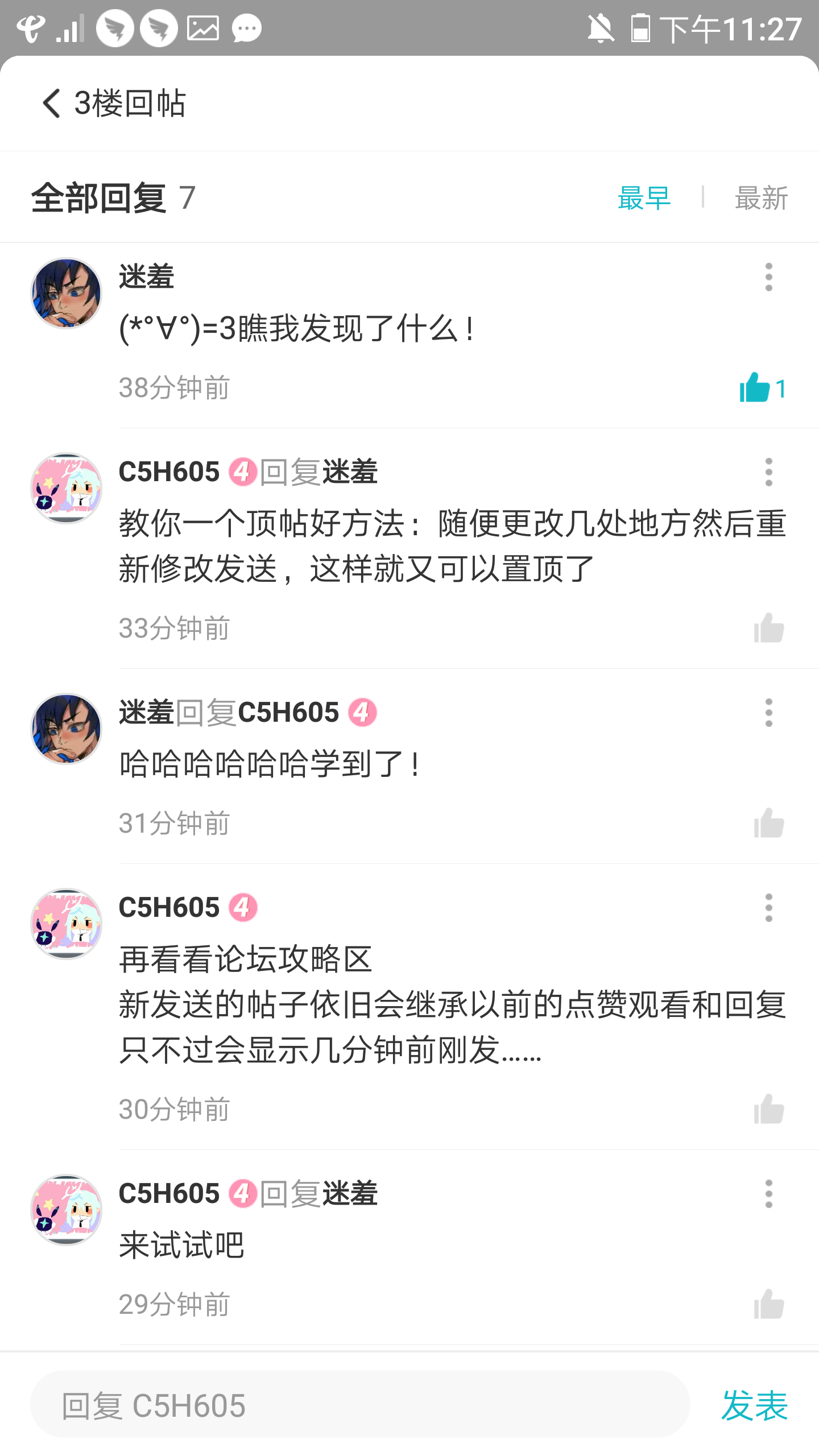
Task: Open the C5H605 username on the 30分钟前 reply
Action: coord(169,908)
